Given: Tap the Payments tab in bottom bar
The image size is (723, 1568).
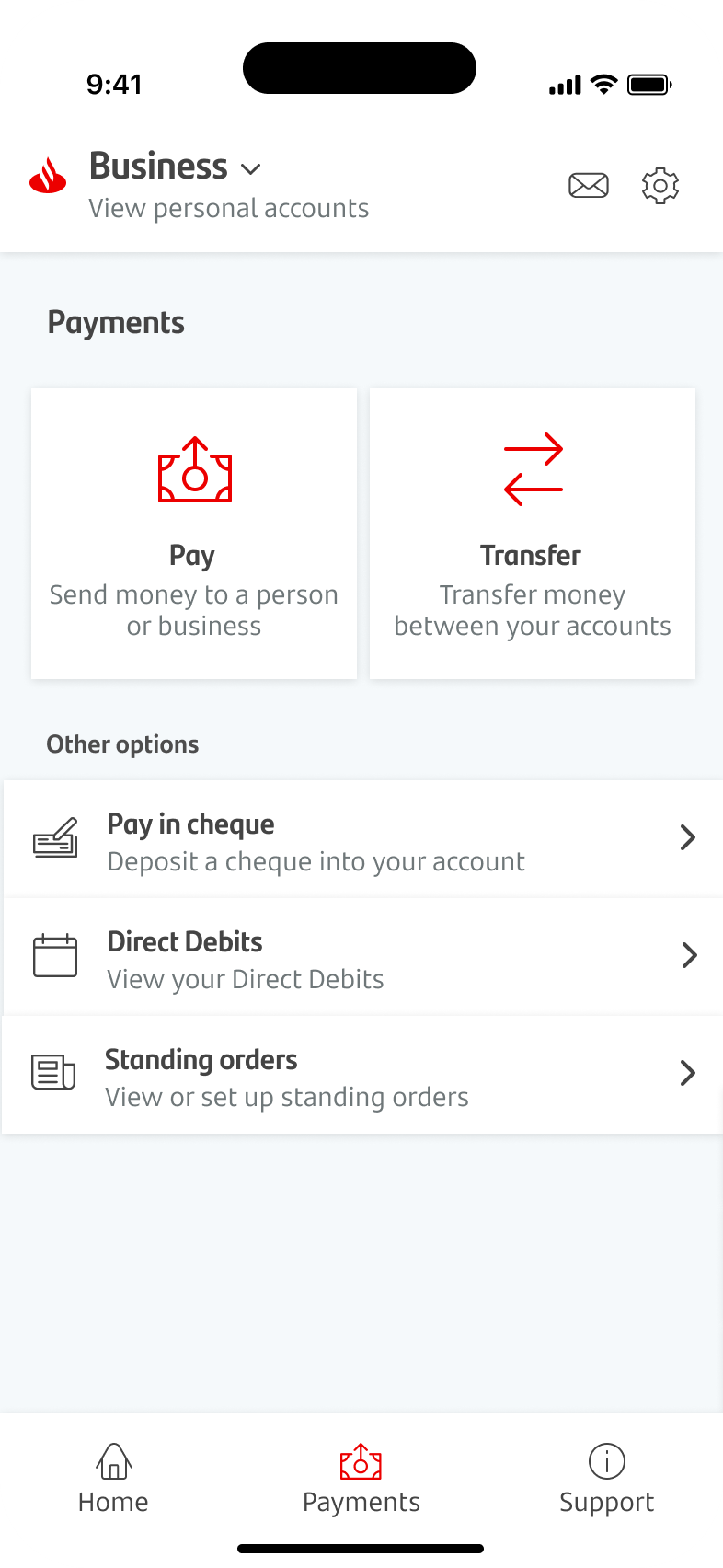Looking at the screenshot, I should click(361, 1480).
